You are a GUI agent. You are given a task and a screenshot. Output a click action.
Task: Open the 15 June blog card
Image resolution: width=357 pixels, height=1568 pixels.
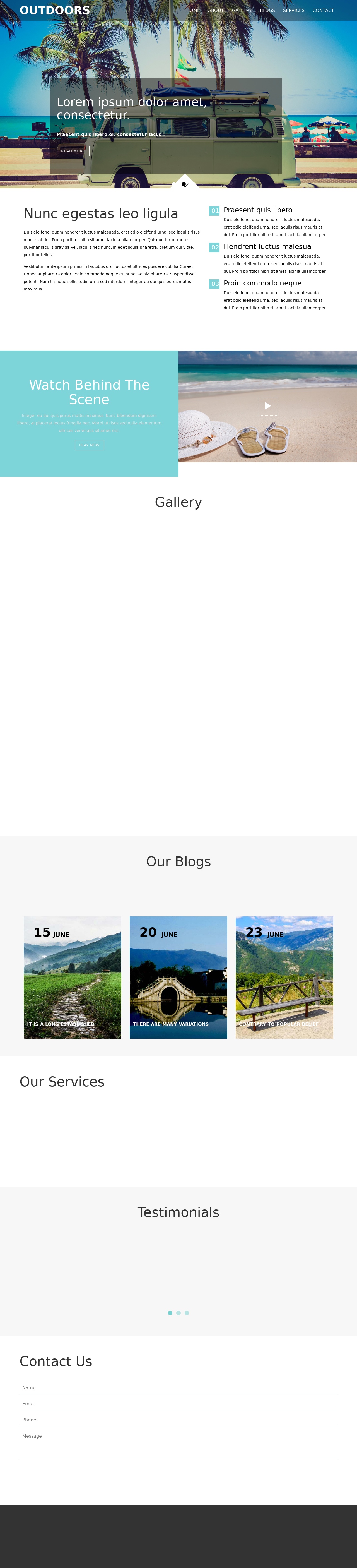click(72, 977)
